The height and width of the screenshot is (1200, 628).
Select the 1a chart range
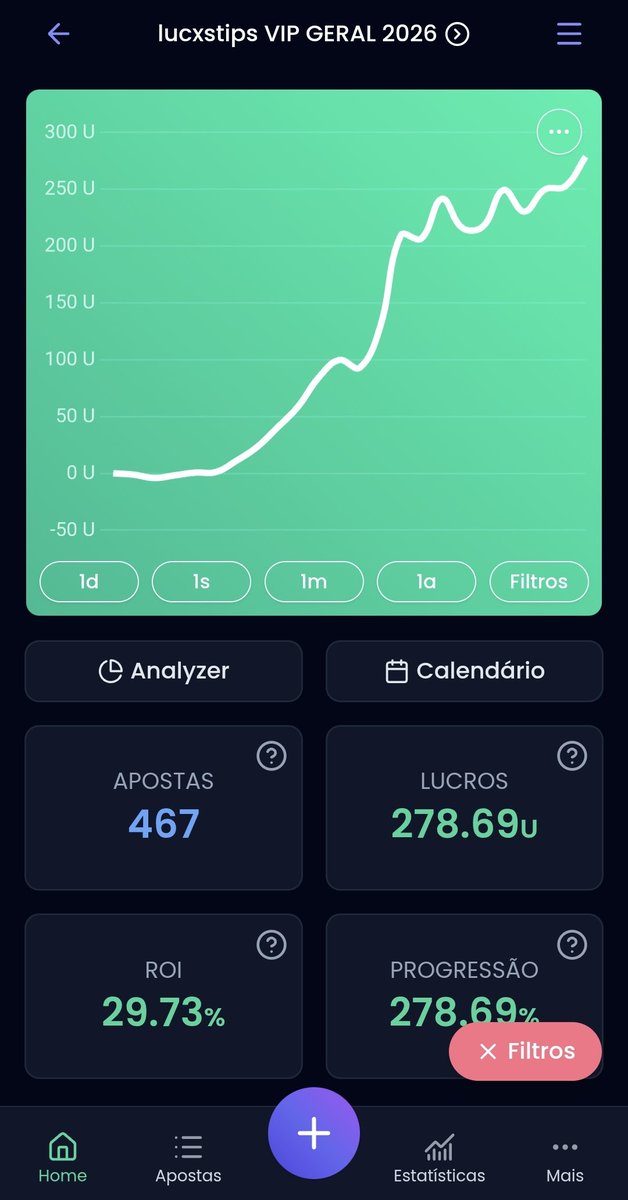coord(426,581)
